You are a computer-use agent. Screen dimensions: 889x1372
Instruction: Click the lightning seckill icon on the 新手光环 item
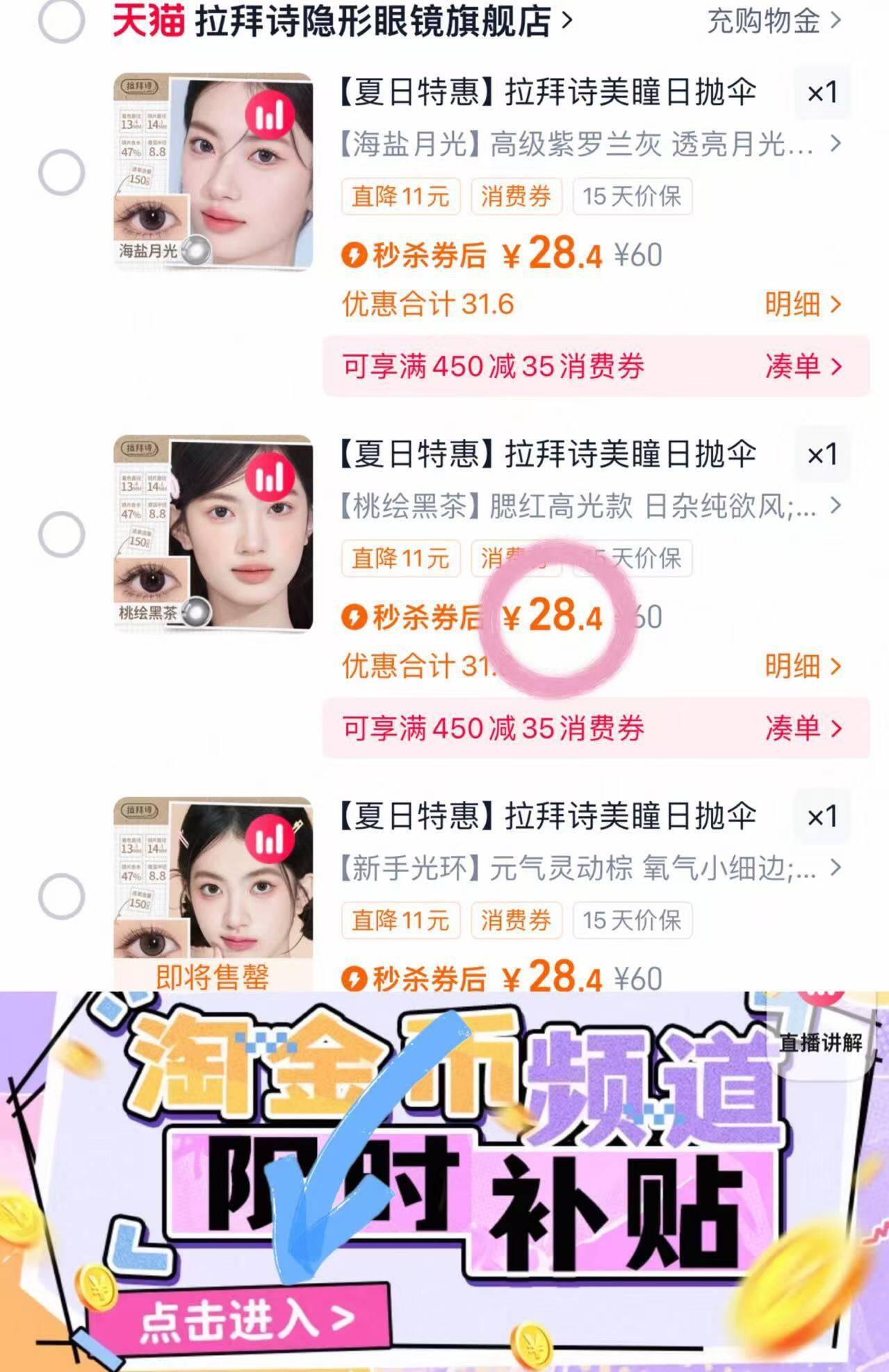(x=355, y=980)
